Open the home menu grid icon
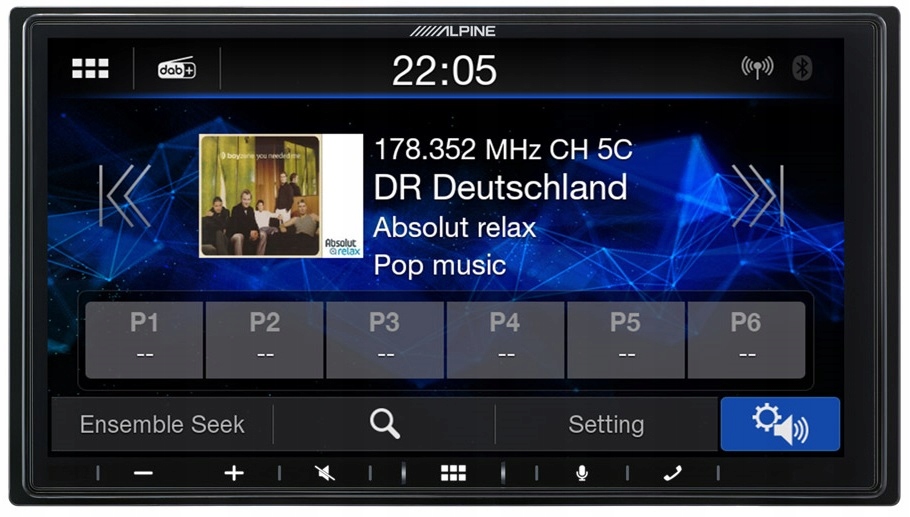 (x=90, y=68)
